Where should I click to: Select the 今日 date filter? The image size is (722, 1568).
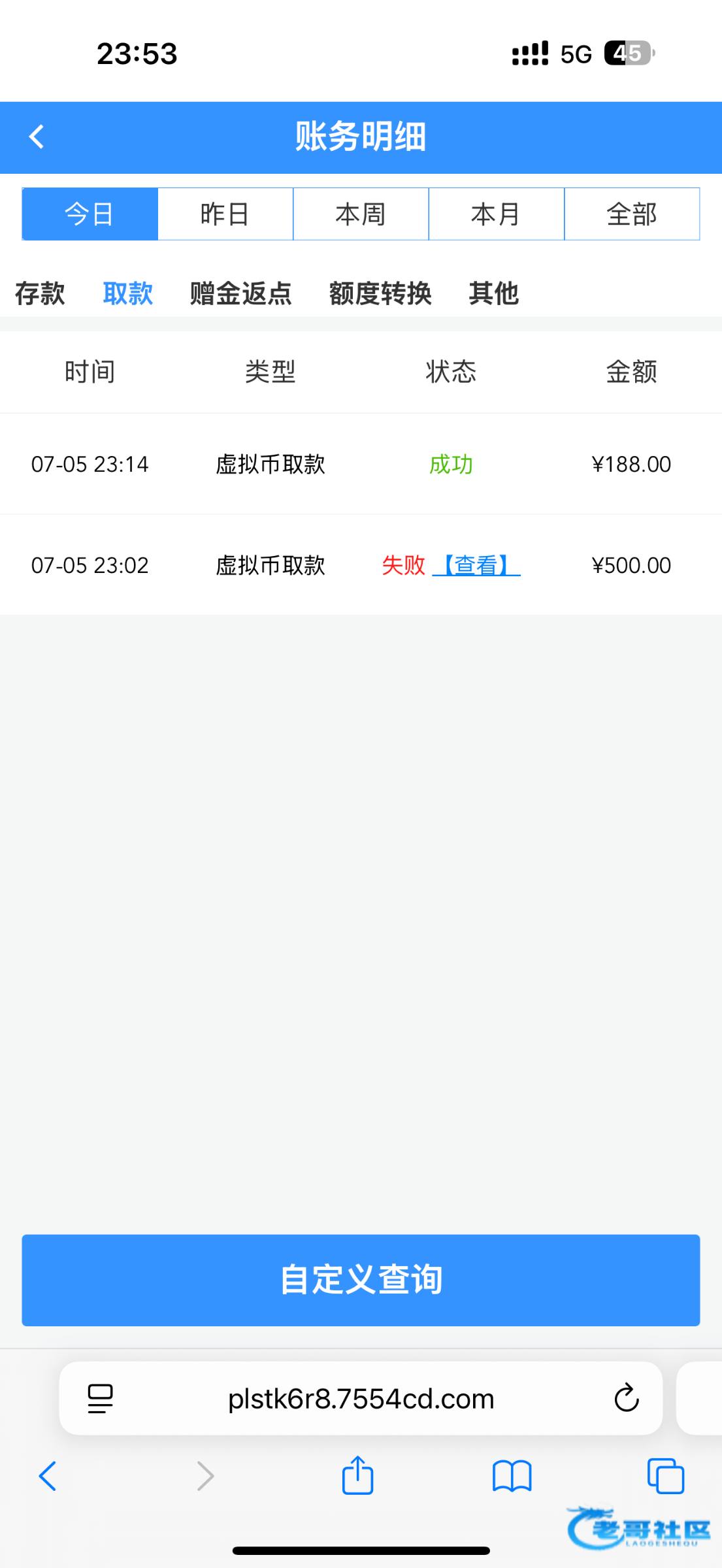(90, 214)
